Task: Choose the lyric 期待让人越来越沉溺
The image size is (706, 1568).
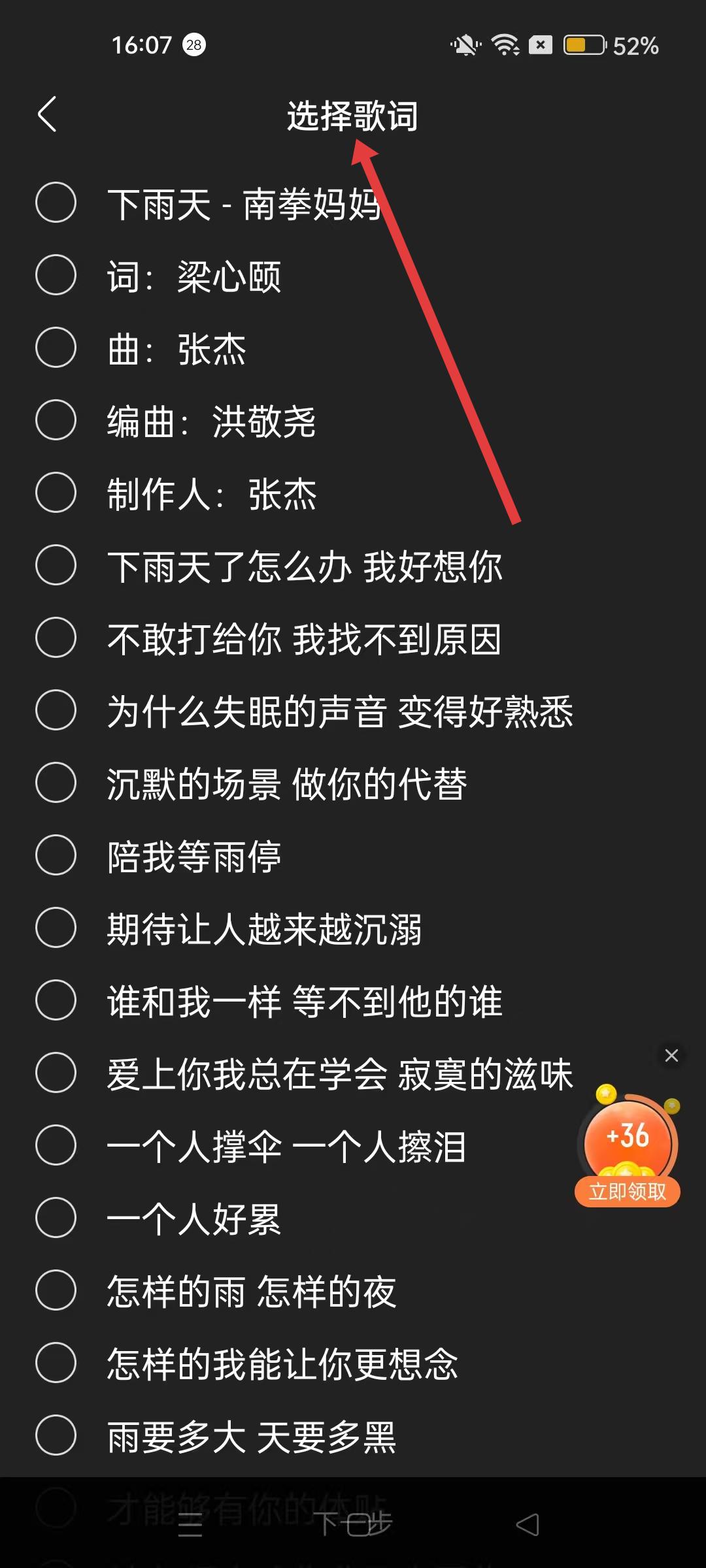Action: (x=56, y=928)
